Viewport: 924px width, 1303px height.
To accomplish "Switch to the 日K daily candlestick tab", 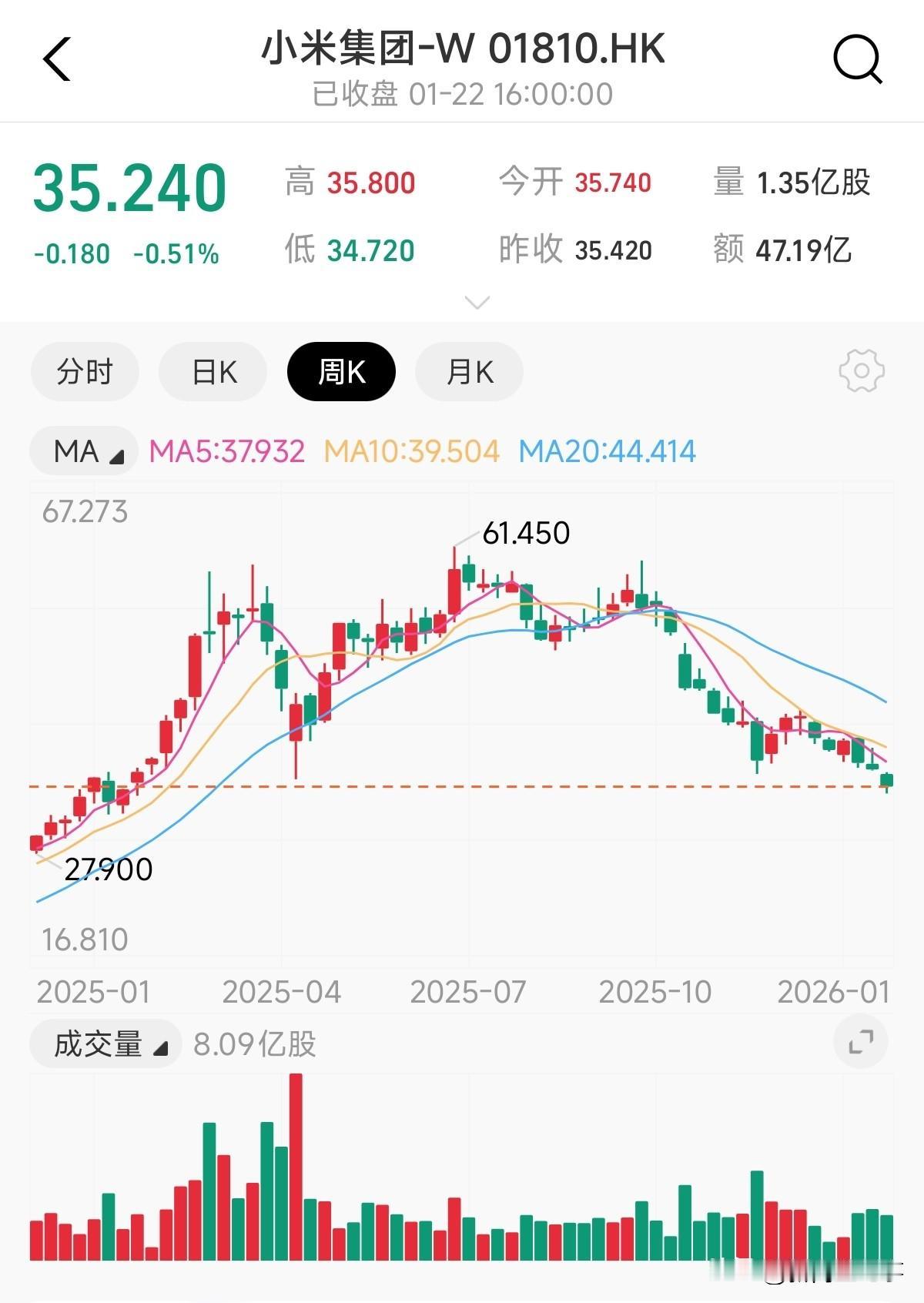I will 213,371.
